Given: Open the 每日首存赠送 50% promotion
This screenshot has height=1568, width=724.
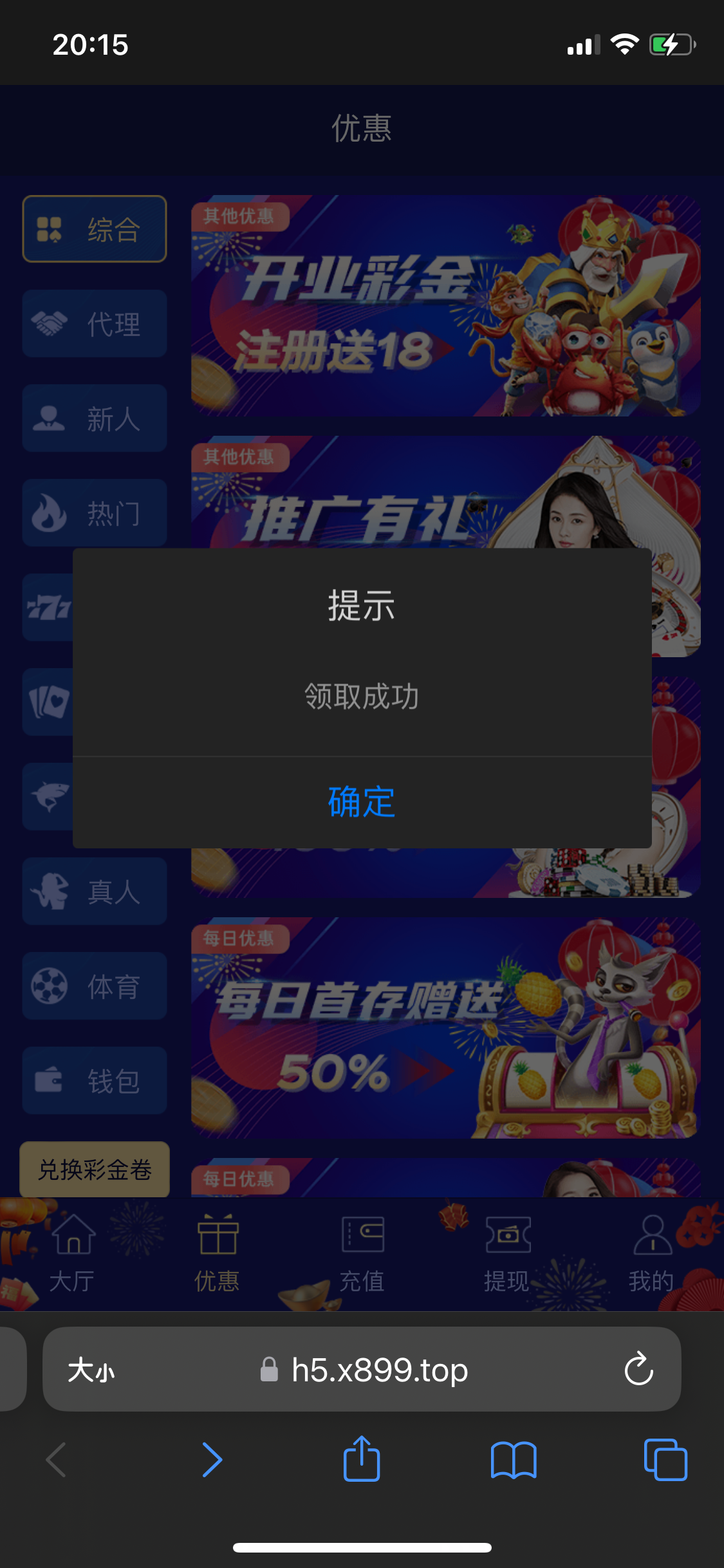Looking at the screenshot, I should coord(445,1028).
